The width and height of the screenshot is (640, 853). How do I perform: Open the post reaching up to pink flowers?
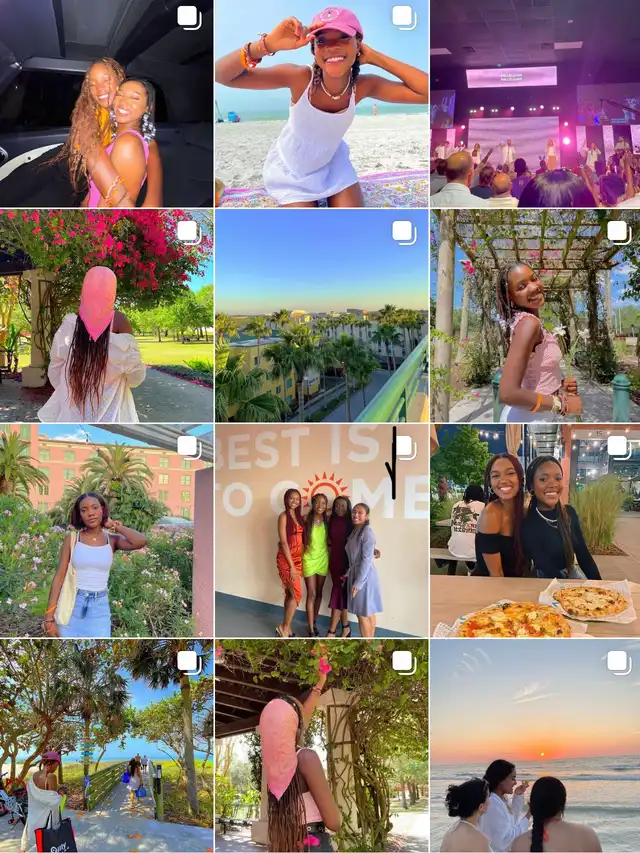(321, 746)
